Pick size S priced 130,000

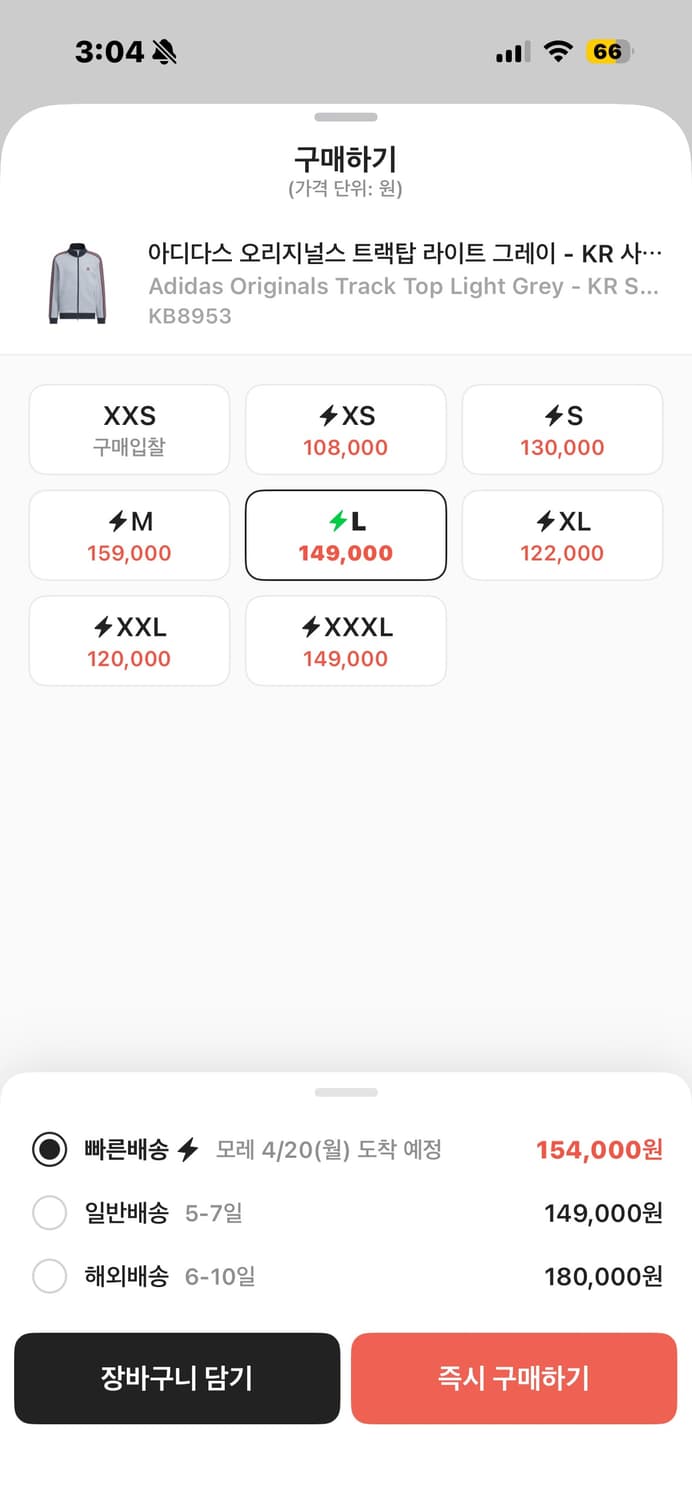[x=562, y=430]
